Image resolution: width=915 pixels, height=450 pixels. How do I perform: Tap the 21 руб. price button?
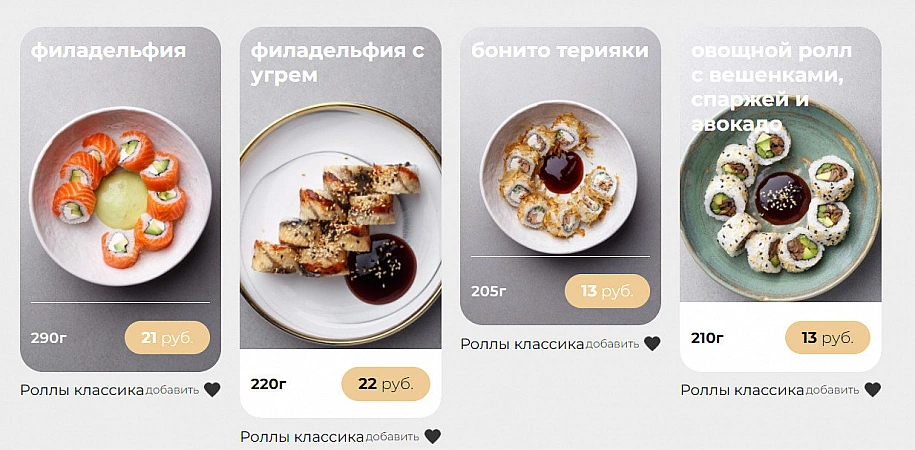point(167,338)
